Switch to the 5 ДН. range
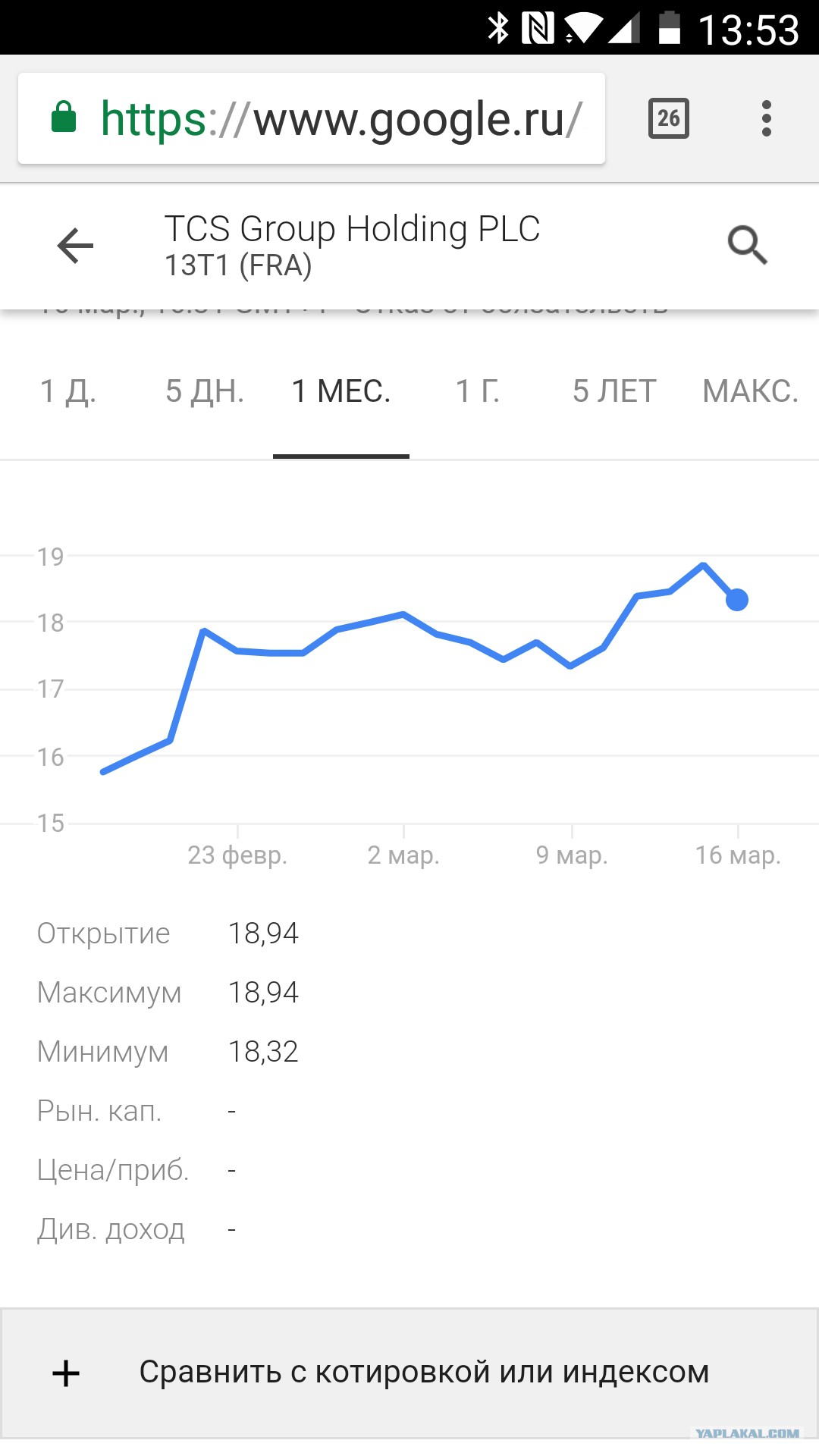This screenshot has height=1456, width=819. [x=205, y=392]
